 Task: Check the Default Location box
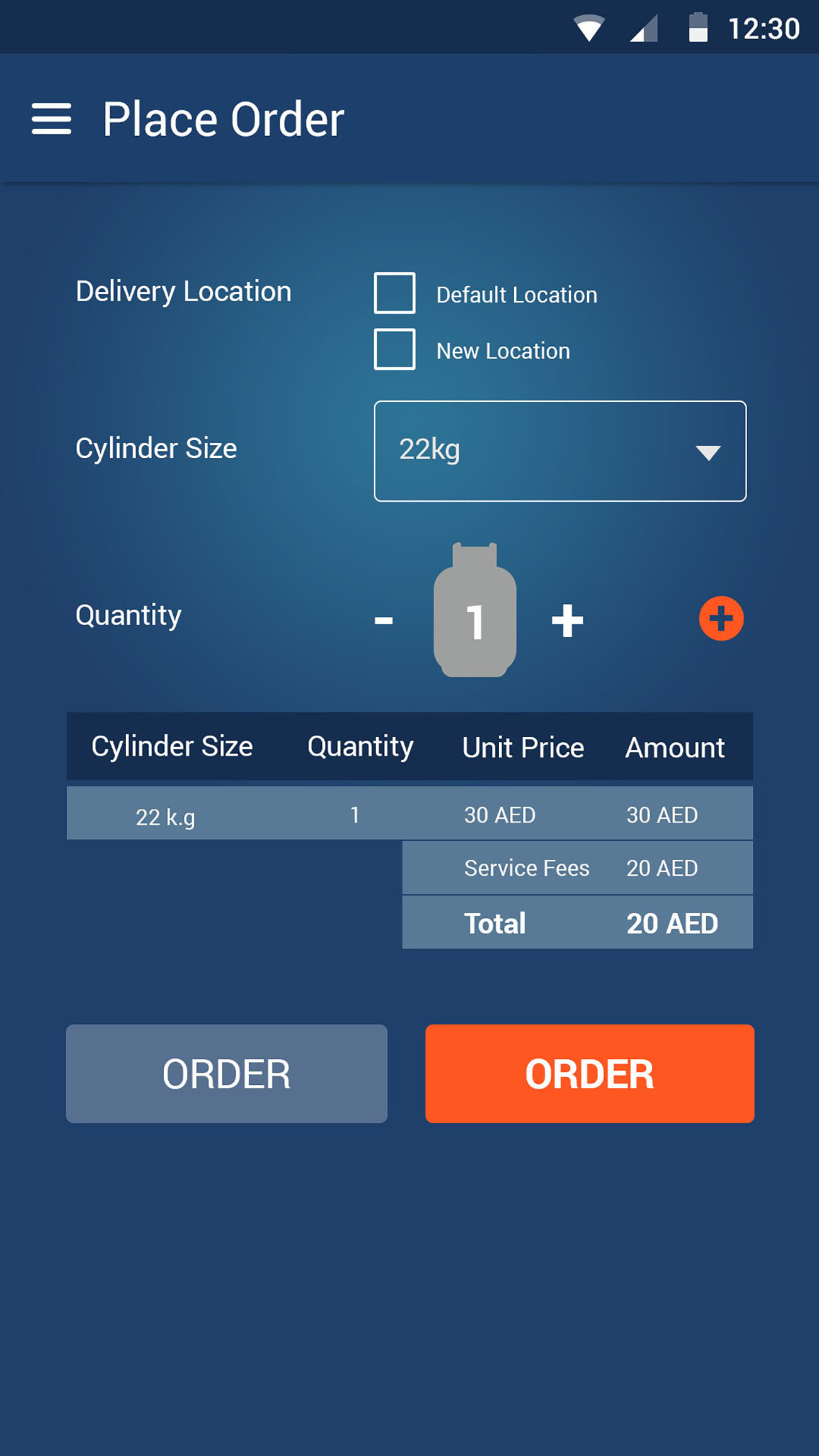click(394, 293)
